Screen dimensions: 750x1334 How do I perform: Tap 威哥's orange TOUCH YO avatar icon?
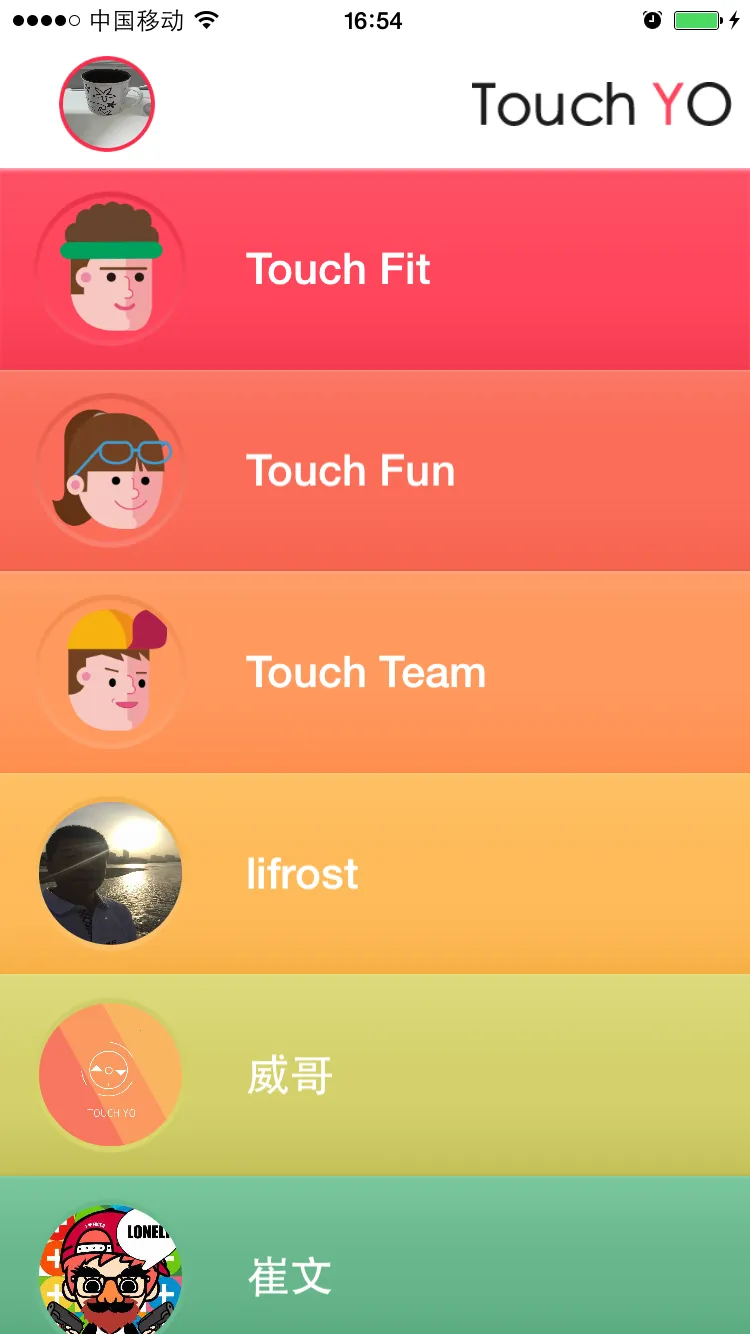[111, 1074]
